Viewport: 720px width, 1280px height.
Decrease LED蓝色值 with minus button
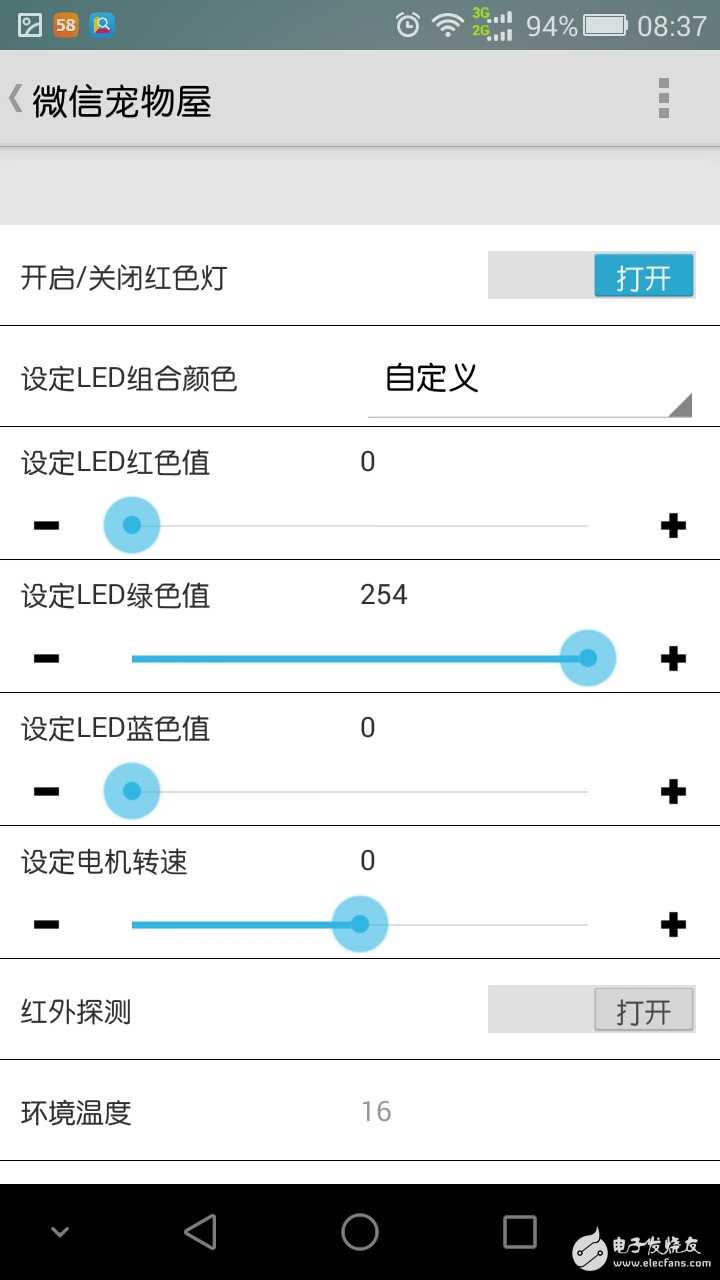[x=46, y=791]
